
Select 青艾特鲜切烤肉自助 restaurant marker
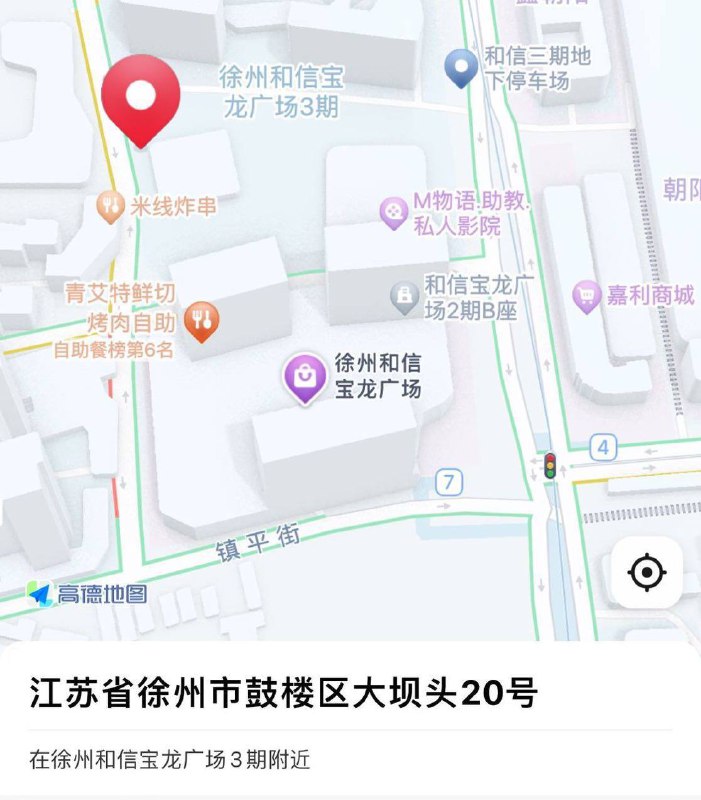(x=202, y=320)
